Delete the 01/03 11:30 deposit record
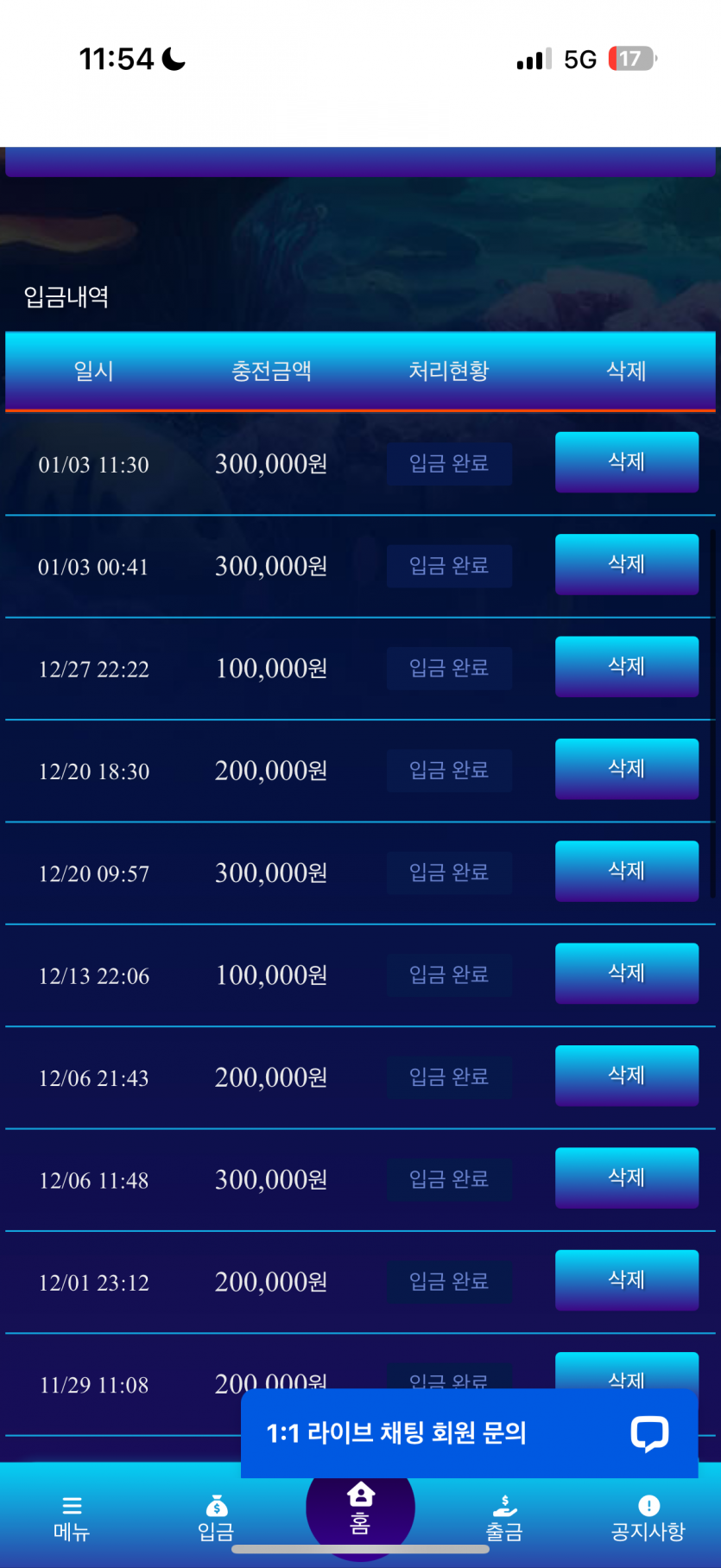Screen dimensions: 721x1568 pos(626,462)
